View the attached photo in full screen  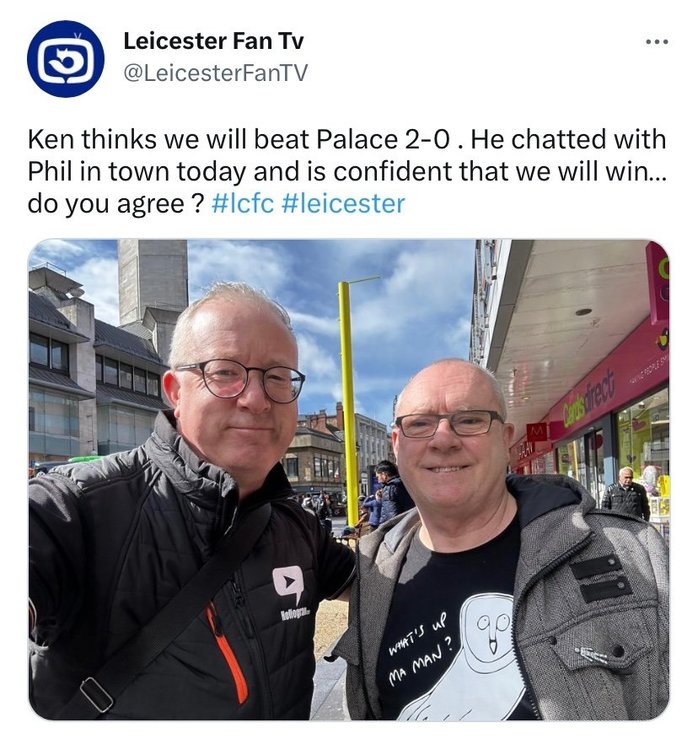click(x=348, y=480)
